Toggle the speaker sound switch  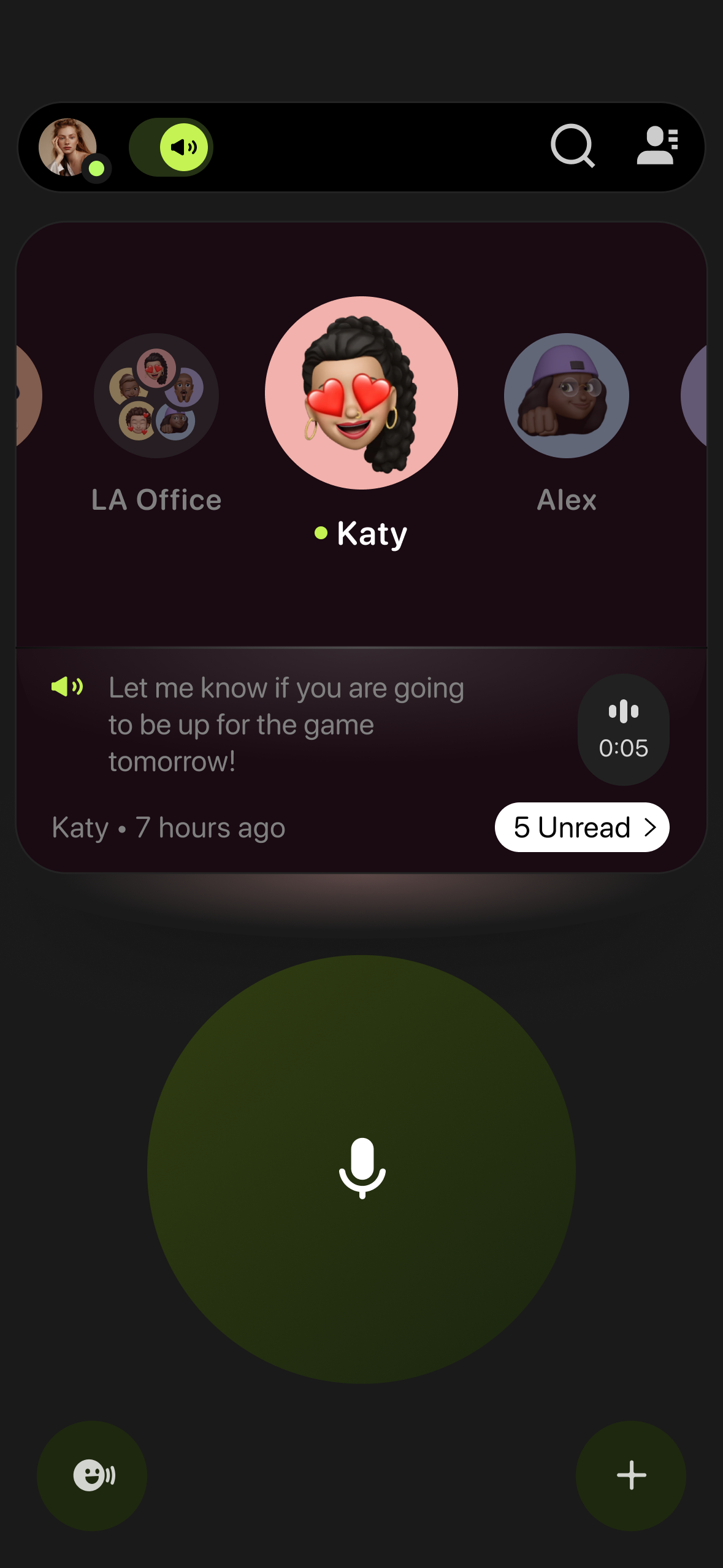point(171,147)
